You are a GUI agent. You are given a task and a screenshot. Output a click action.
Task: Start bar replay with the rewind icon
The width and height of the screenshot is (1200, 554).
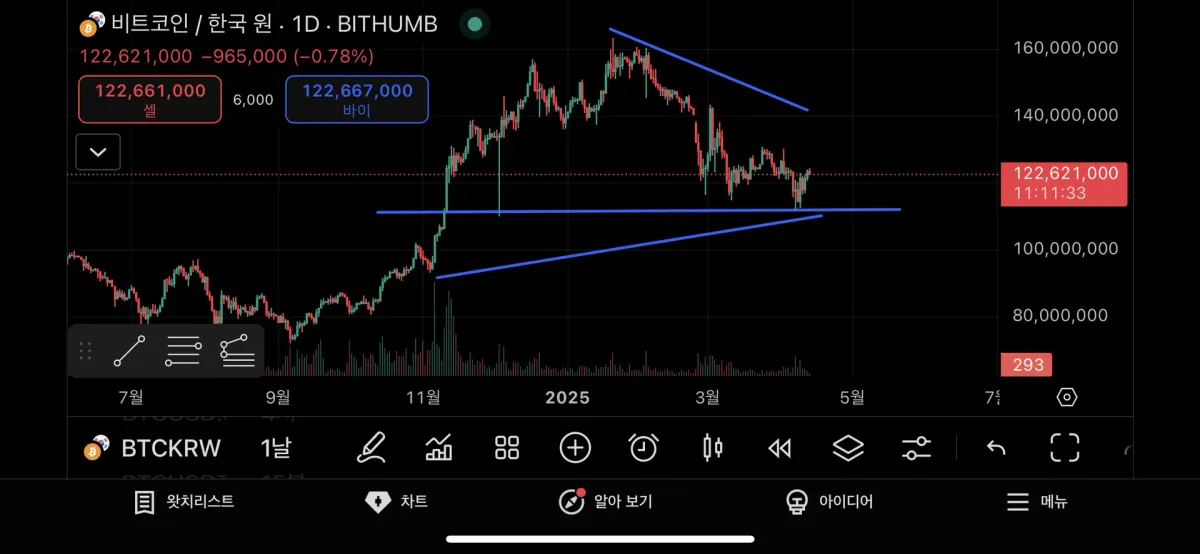tap(780, 447)
